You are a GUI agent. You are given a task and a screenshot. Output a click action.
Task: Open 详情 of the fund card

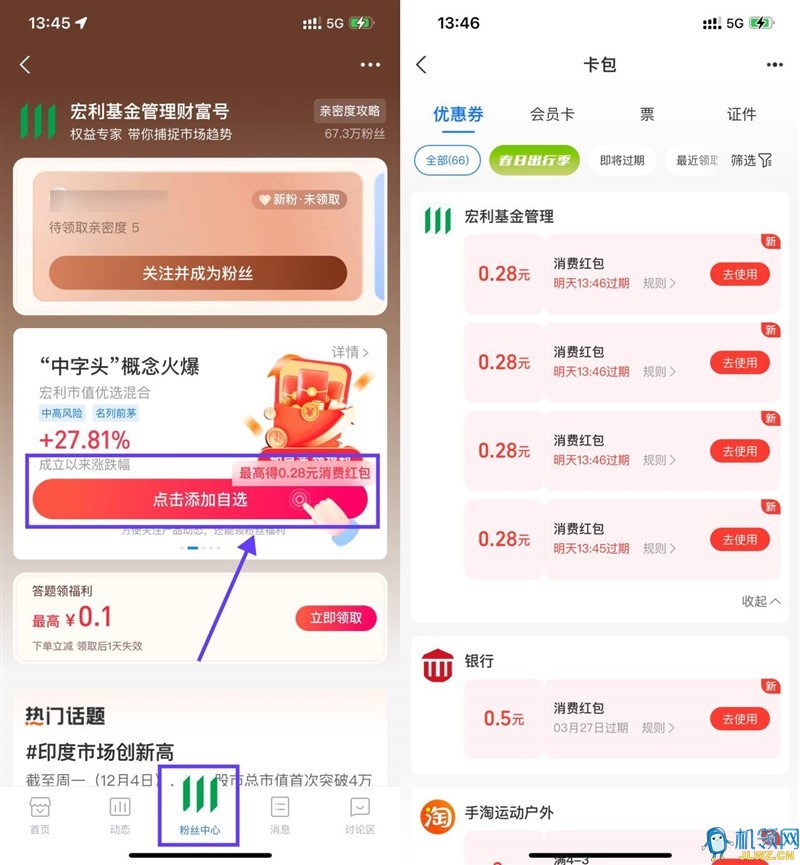click(351, 352)
